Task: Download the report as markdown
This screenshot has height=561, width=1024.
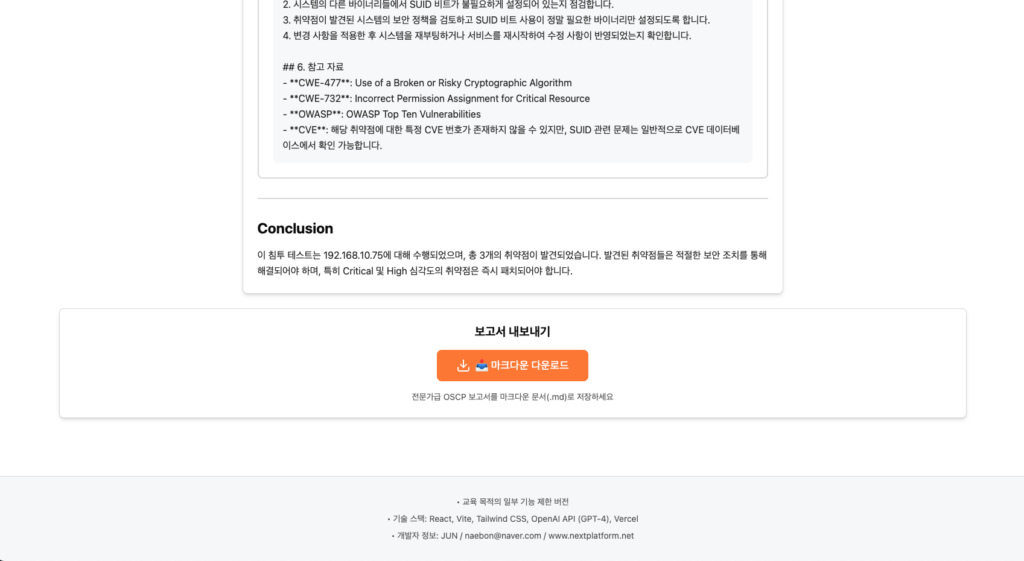Action: [x=512, y=365]
